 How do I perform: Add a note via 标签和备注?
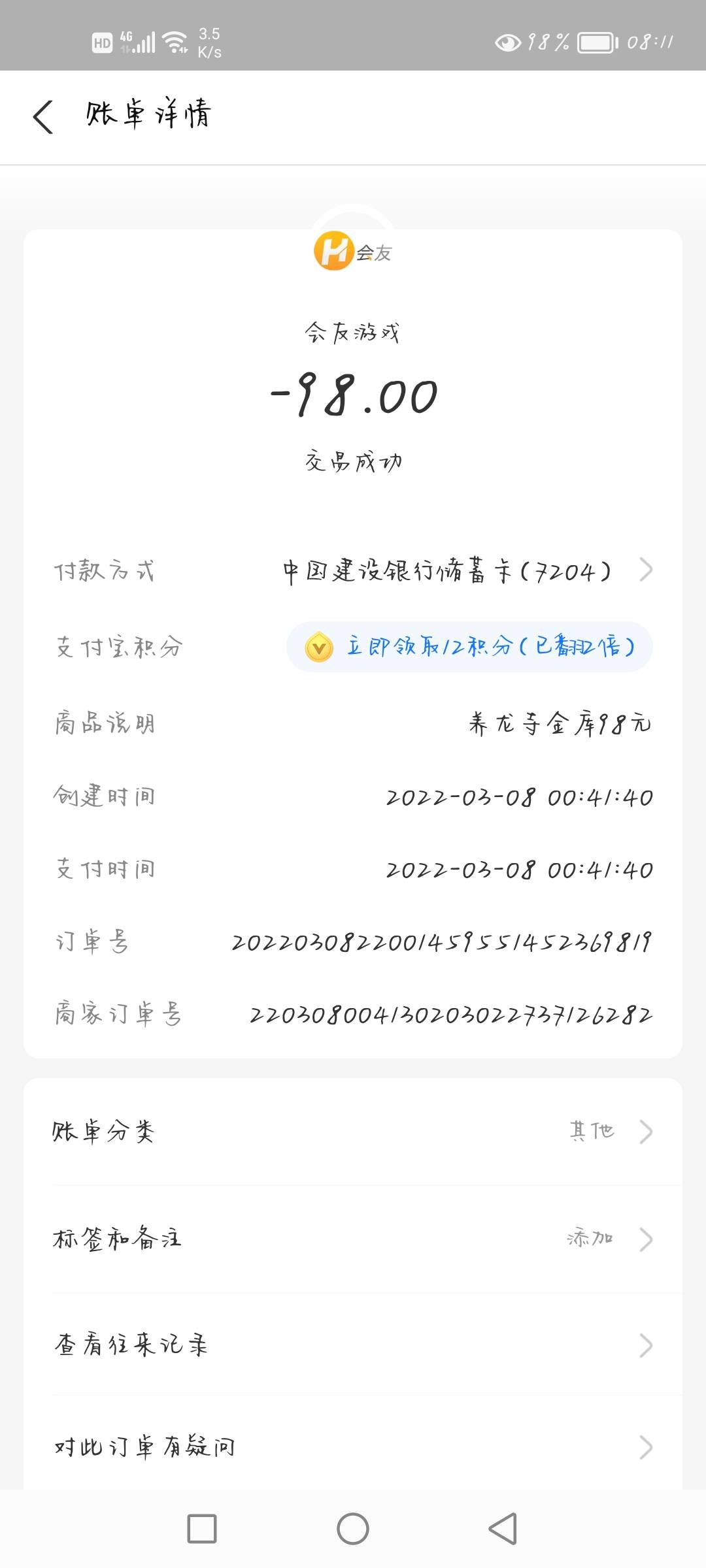[353, 1239]
